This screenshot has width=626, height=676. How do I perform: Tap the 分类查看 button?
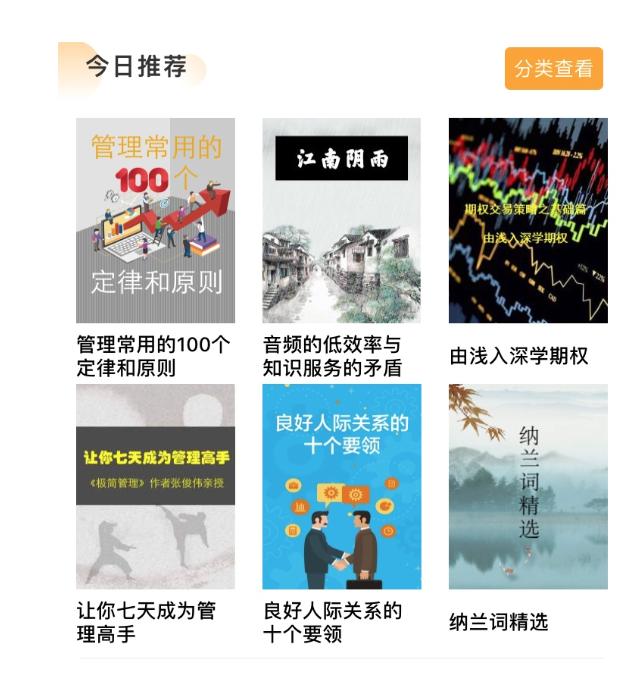point(553,69)
